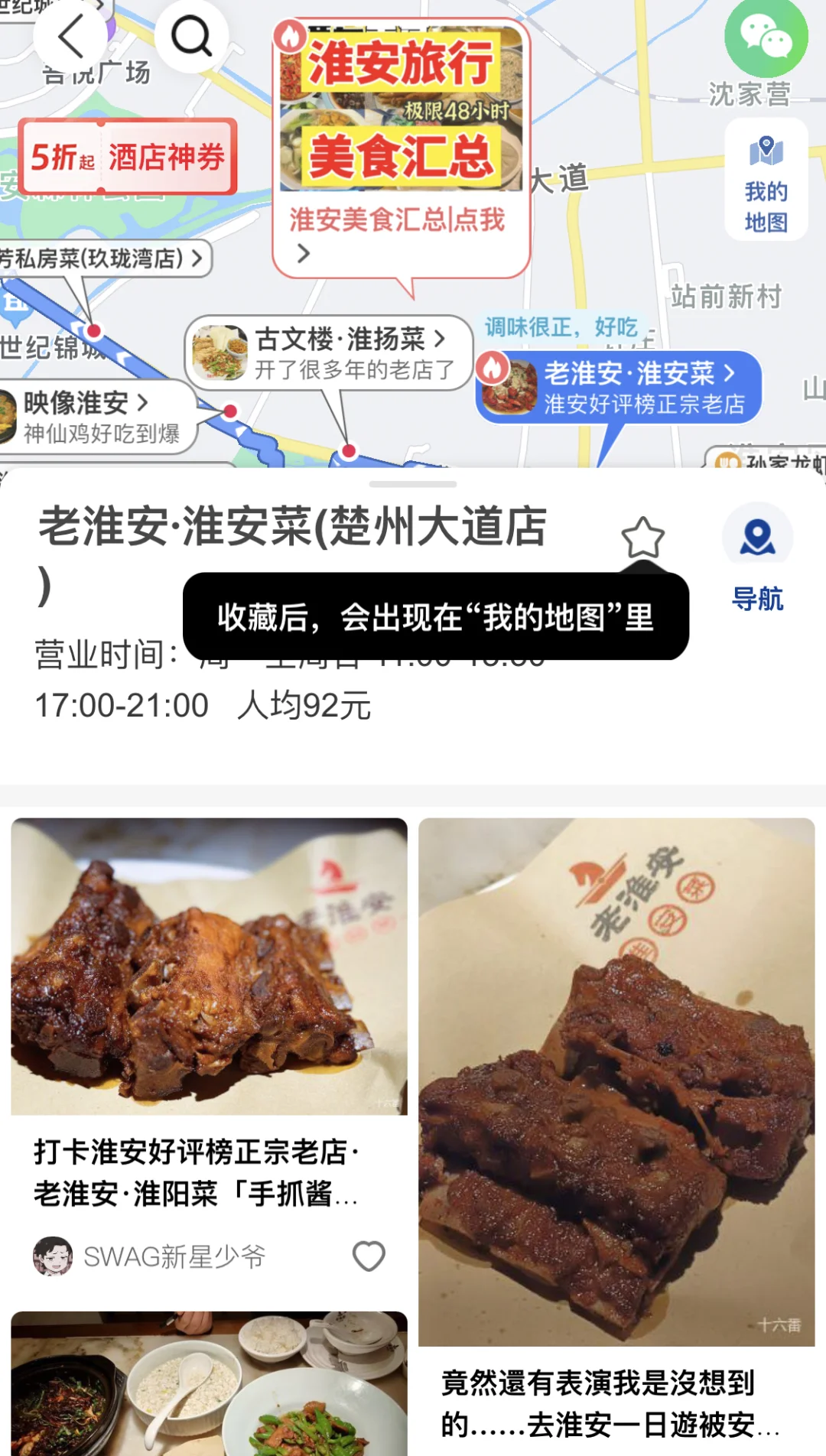
Task: Open SWAG新星少爷's profile
Action: tap(54, 1256)
